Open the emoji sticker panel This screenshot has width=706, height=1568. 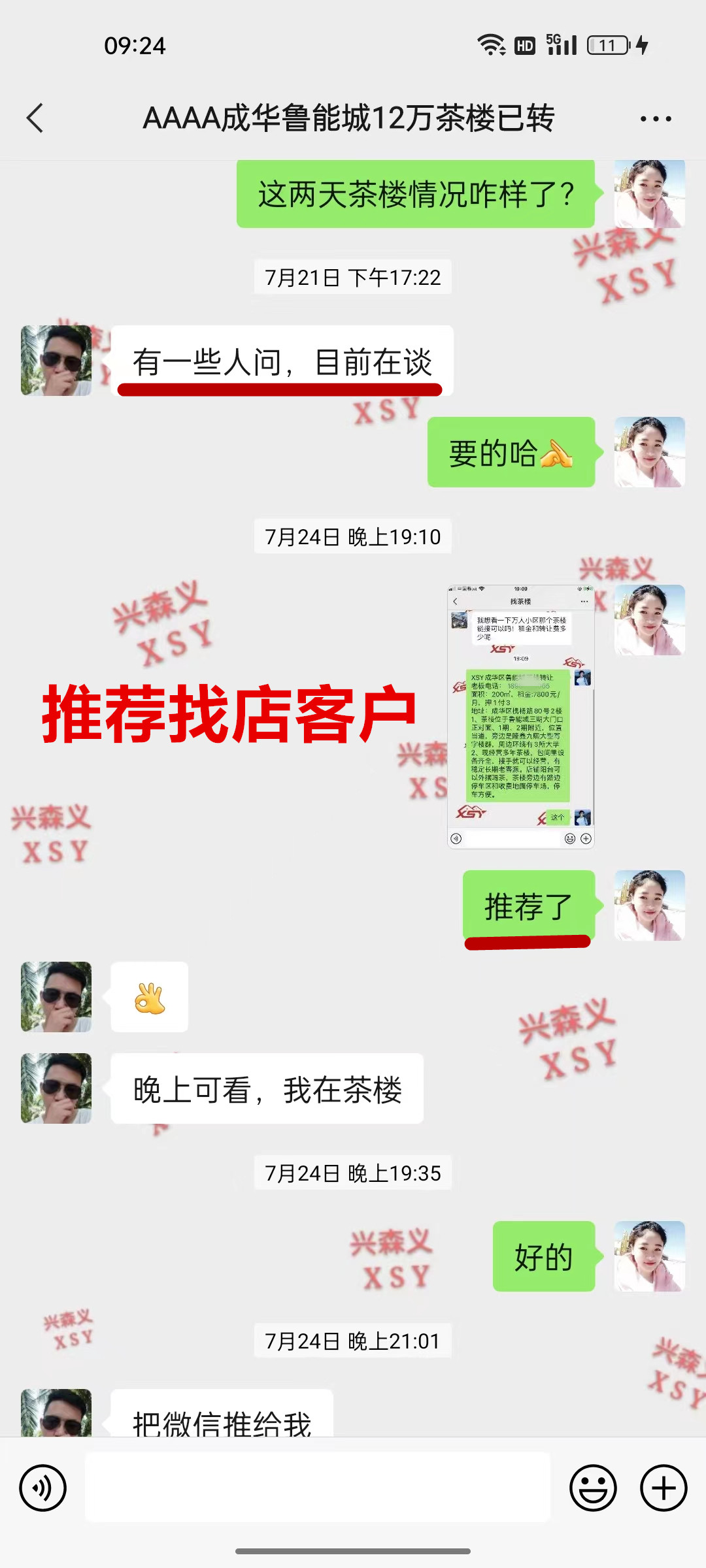(x=593, y=1488)
